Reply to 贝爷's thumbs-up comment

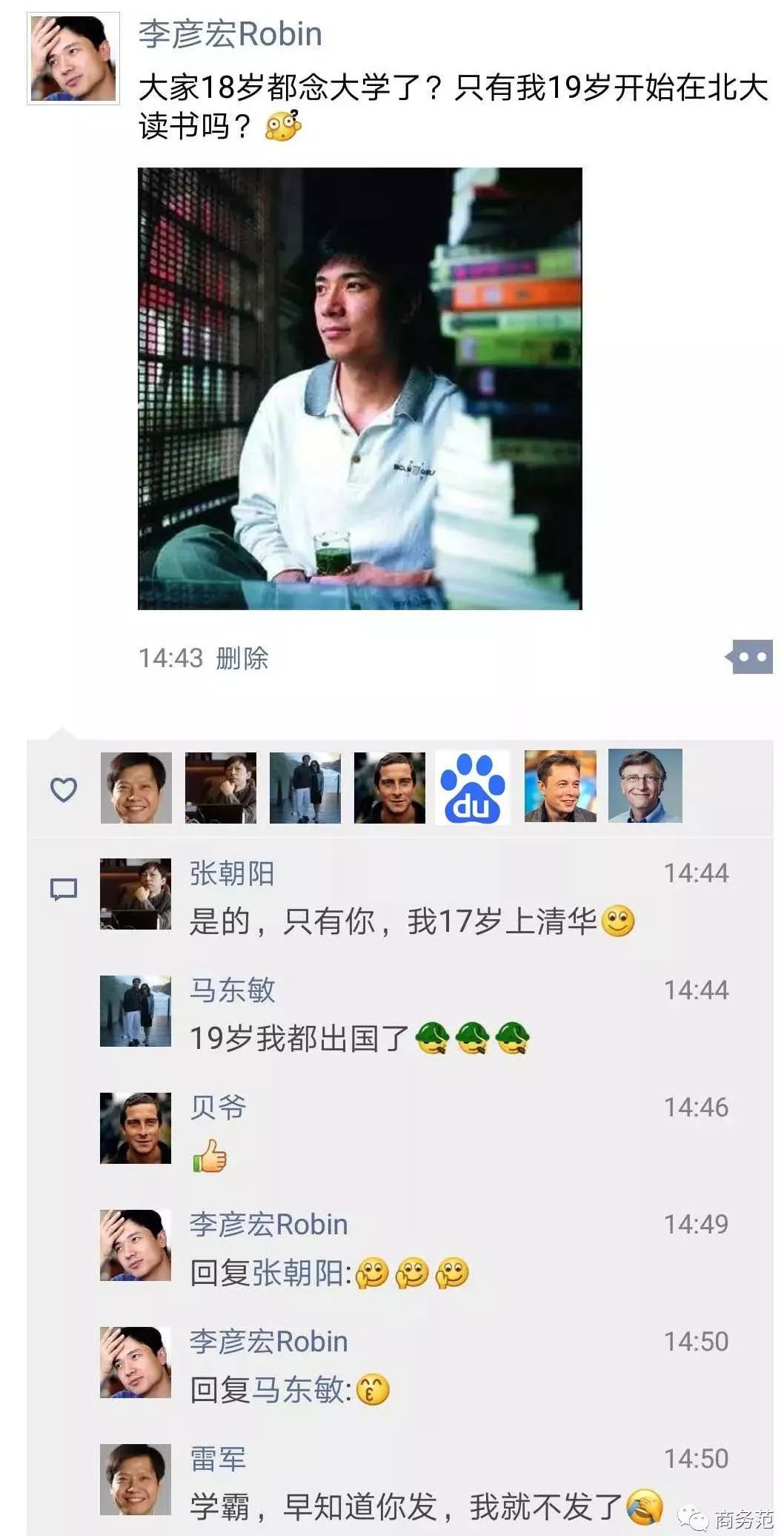click(210, 1156)
